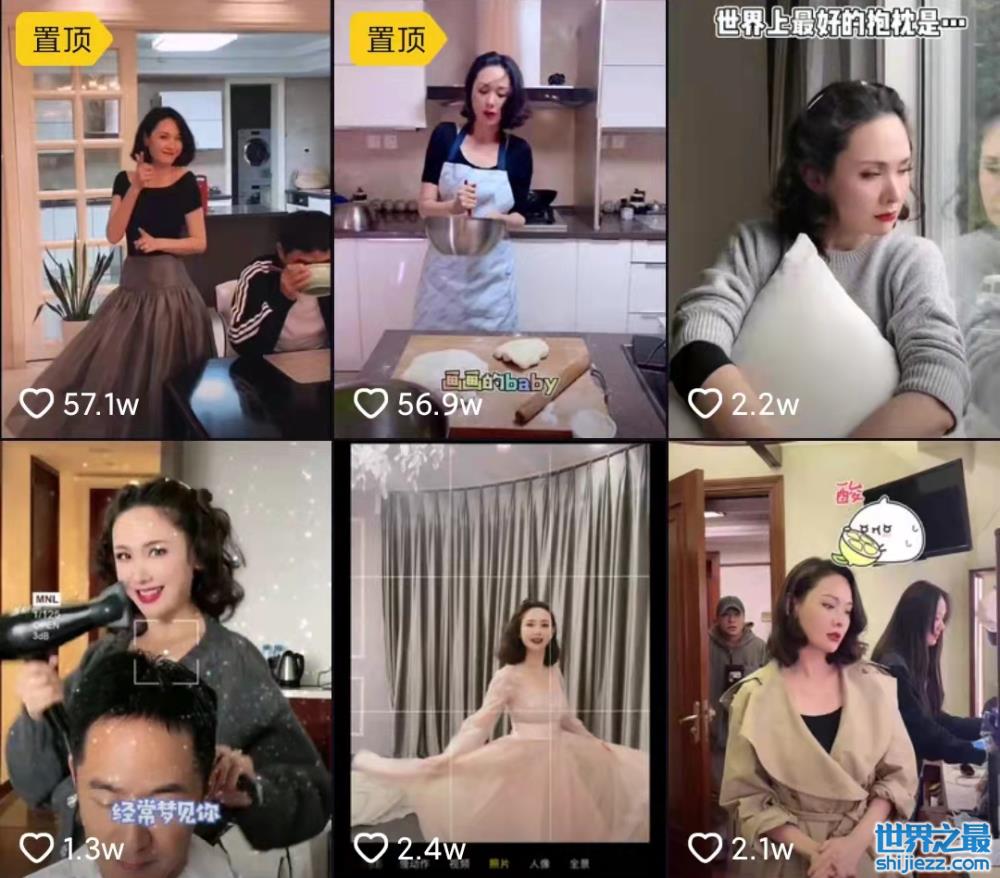Image resolution: width=1000 pixels, height=878 pixels.
Task: Open the hair dryer video with 1.3w likes
Action: click(x=165, y=660)
